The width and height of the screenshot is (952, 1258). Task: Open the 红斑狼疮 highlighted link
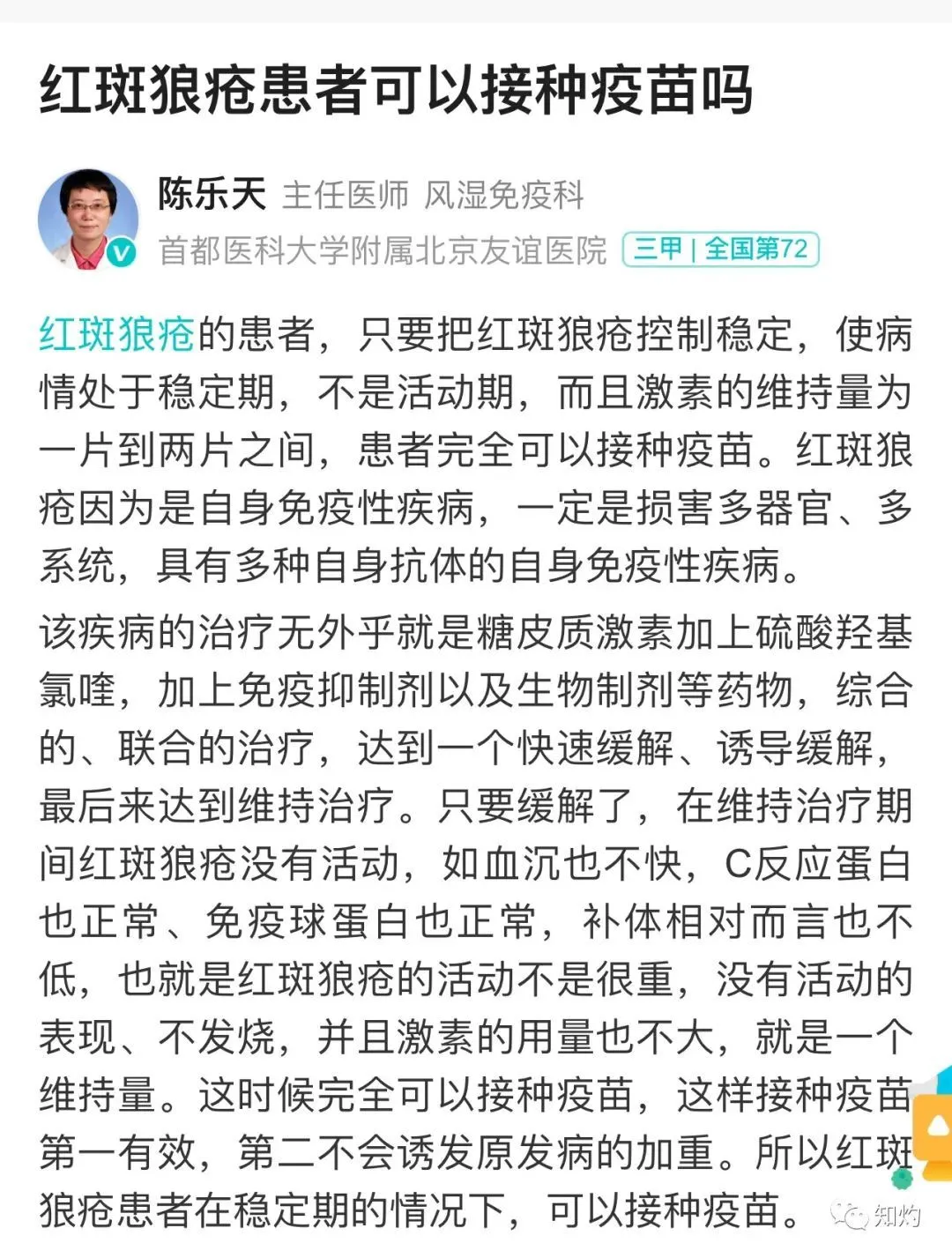pos(116,335)
